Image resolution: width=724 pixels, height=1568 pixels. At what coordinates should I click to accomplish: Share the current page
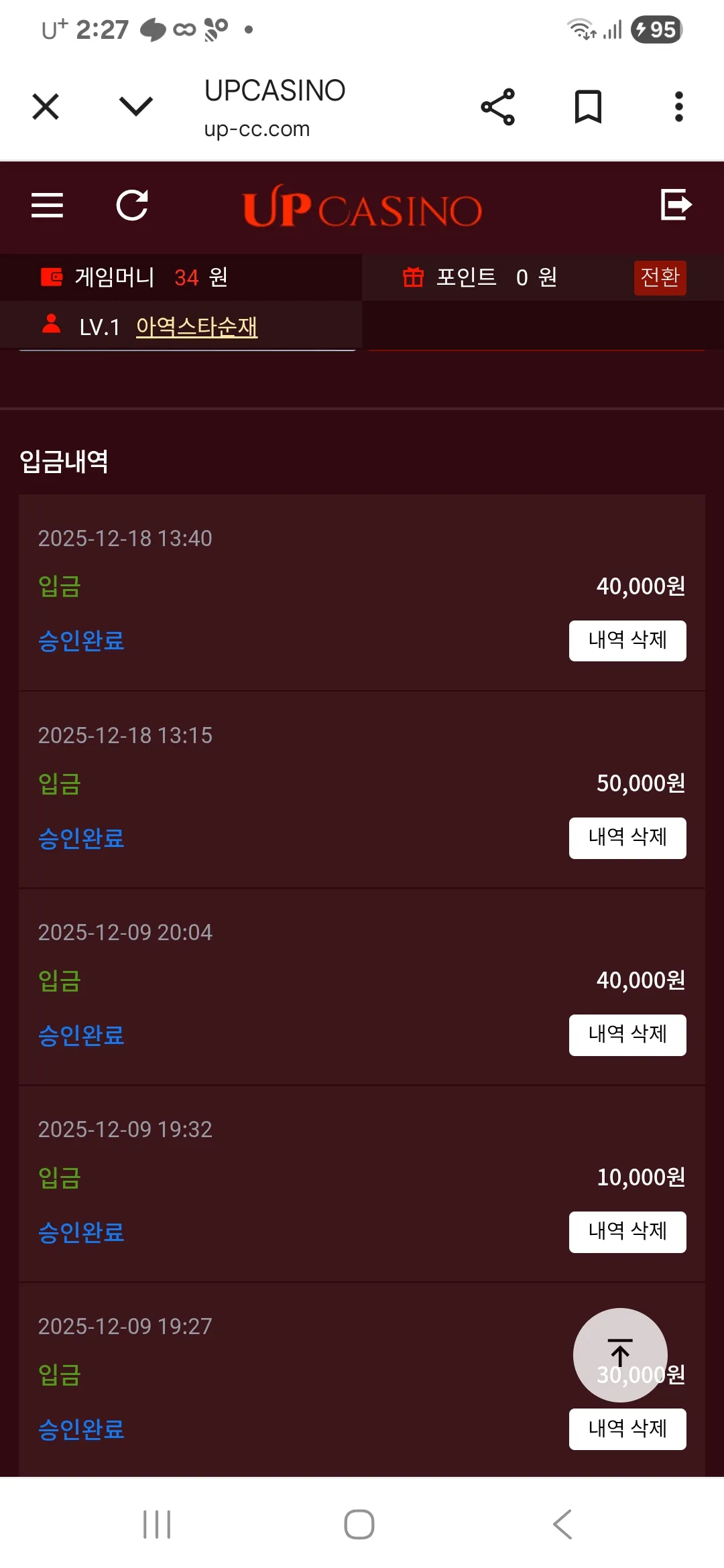click(x=498, y=107)
